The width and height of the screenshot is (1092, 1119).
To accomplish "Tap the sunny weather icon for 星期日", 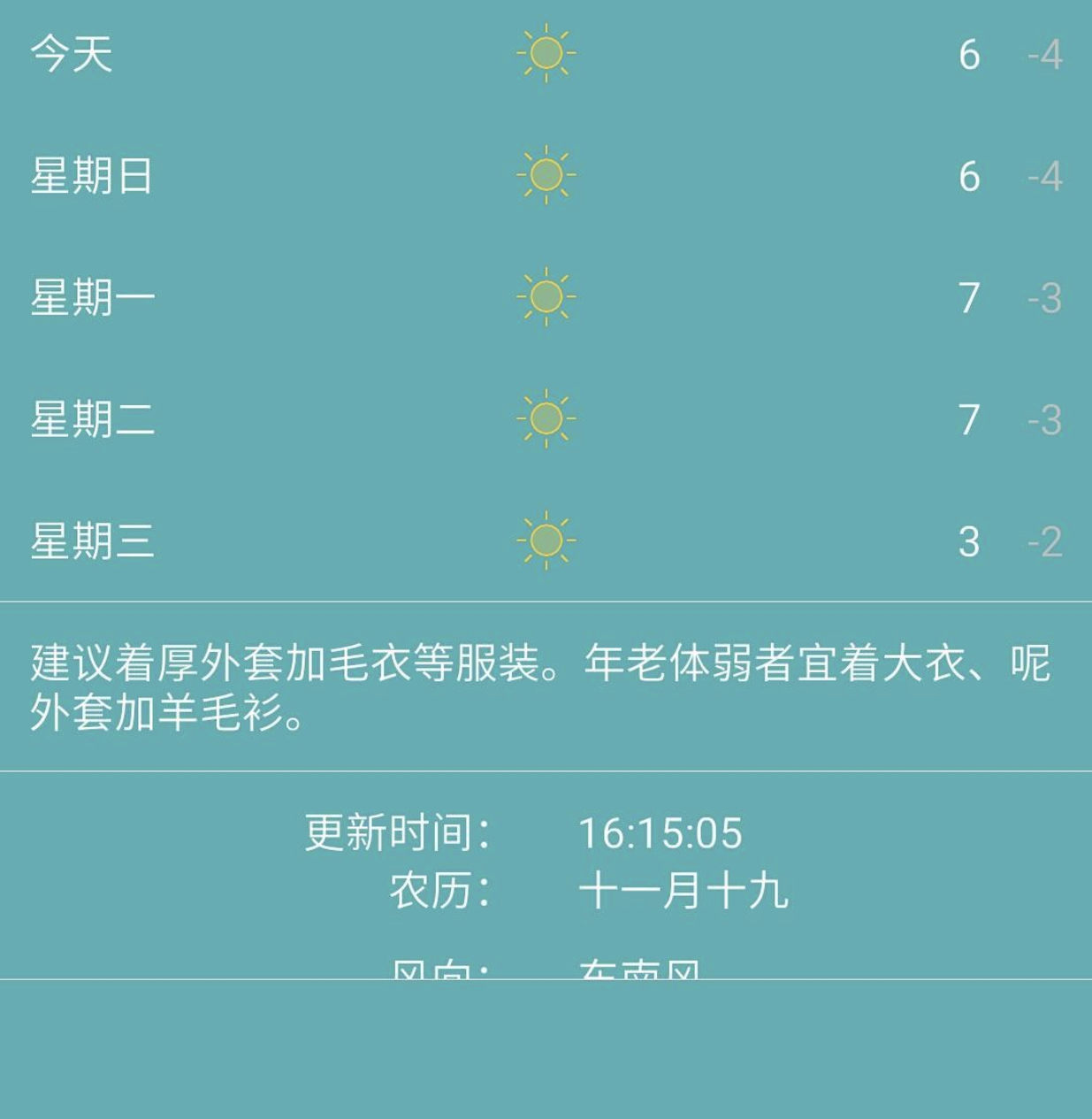I will click(x=545, y=176).
